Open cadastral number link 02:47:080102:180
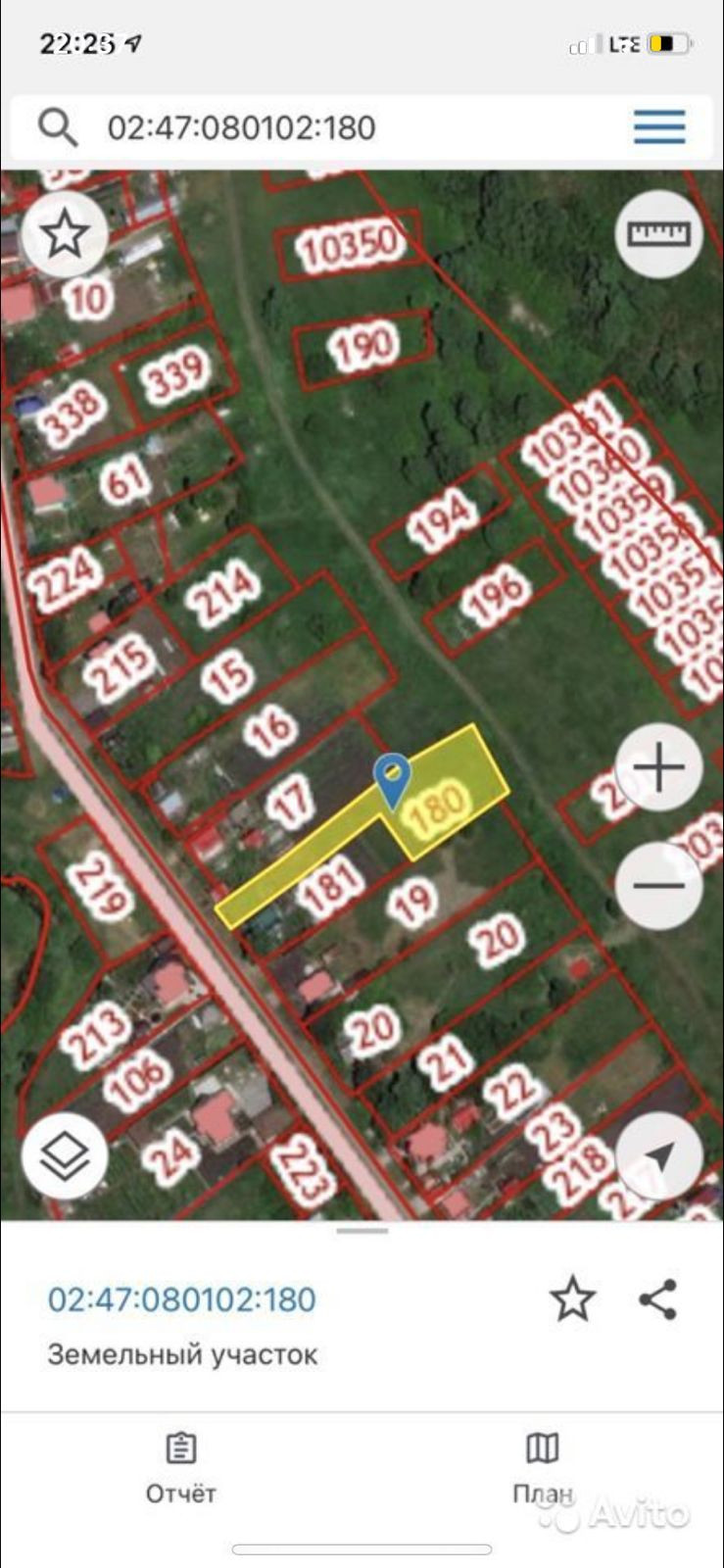The image size is (724, 1568). (182, 1299)
